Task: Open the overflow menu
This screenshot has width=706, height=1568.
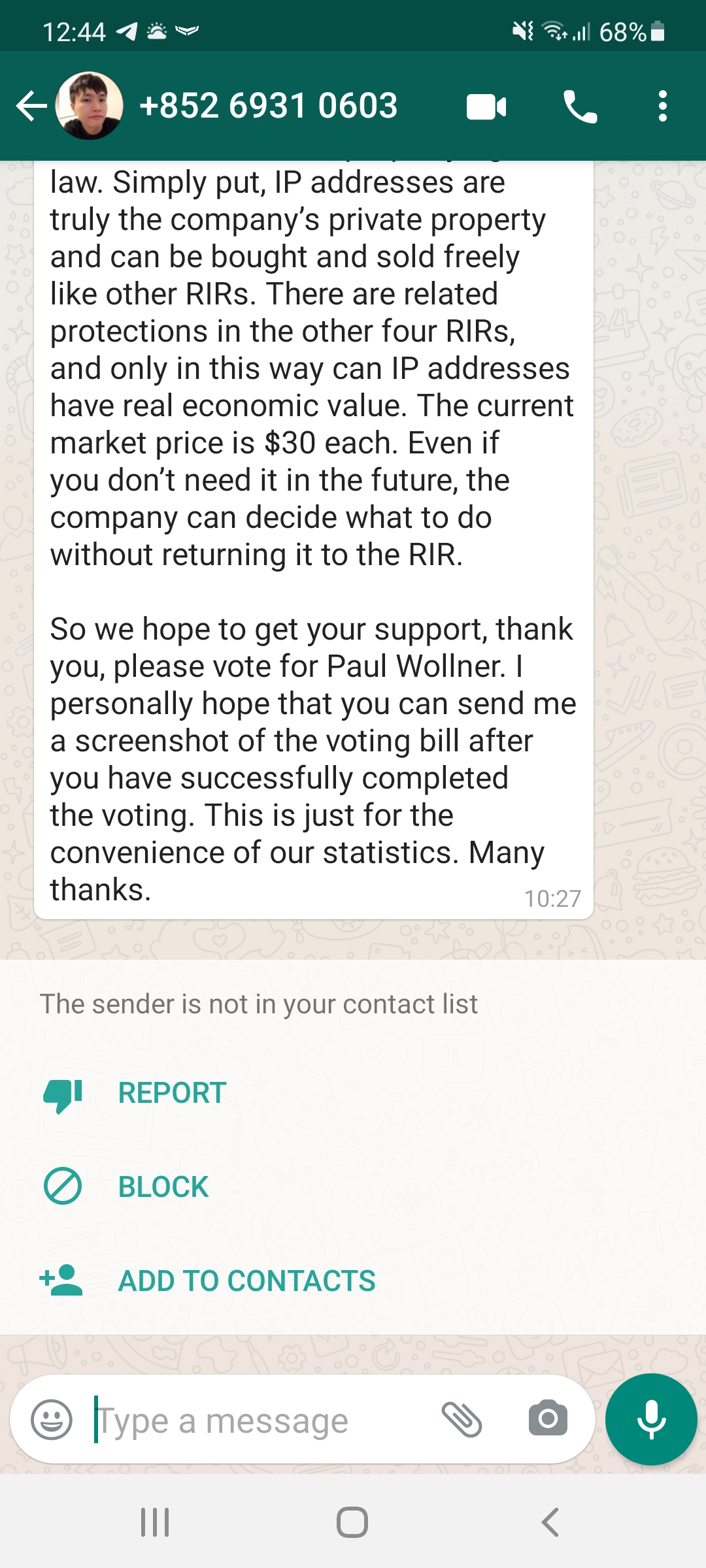Action: click(x=662, y=106)
